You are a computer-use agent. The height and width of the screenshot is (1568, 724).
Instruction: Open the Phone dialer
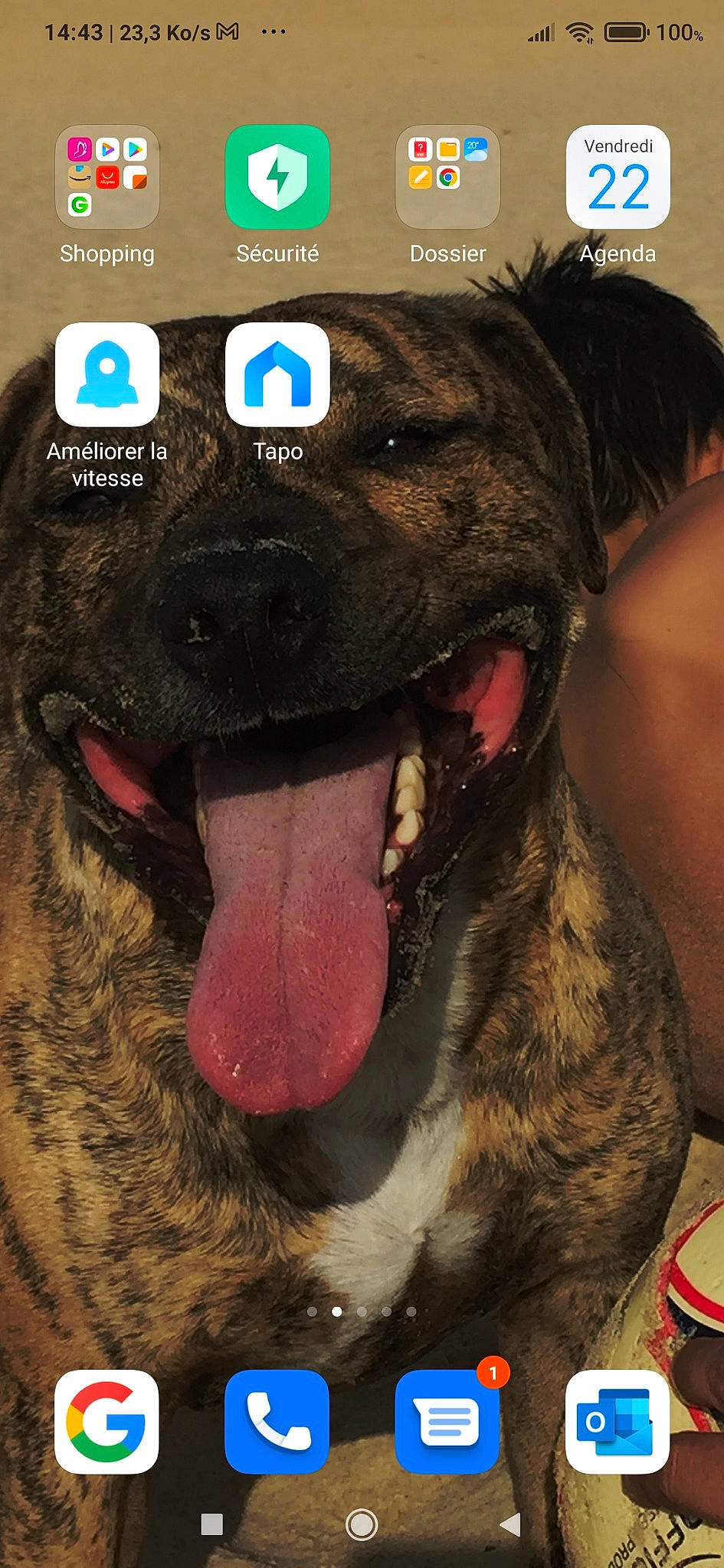click(277, 1422)
